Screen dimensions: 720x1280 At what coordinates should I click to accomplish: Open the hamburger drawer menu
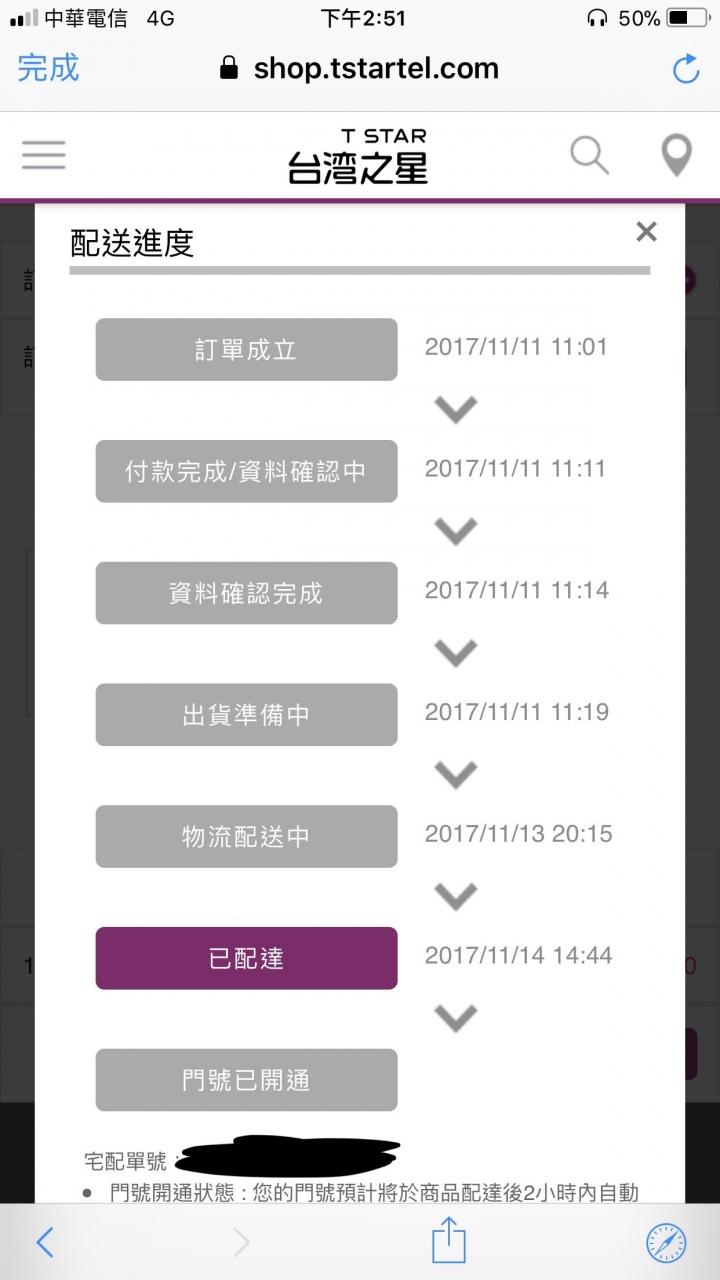tap(43, 155)
